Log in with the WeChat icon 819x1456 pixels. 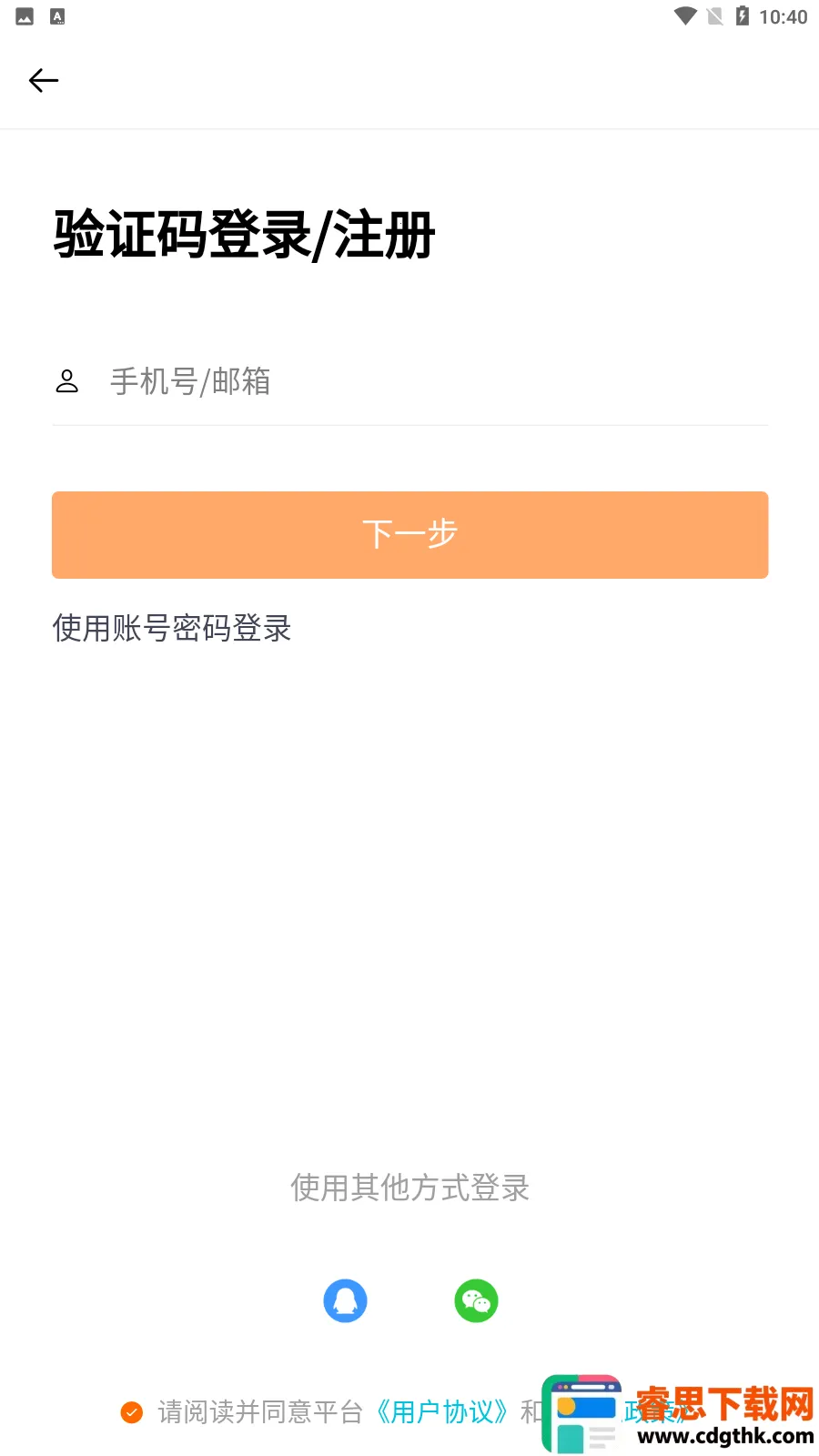pos(476,1301)
